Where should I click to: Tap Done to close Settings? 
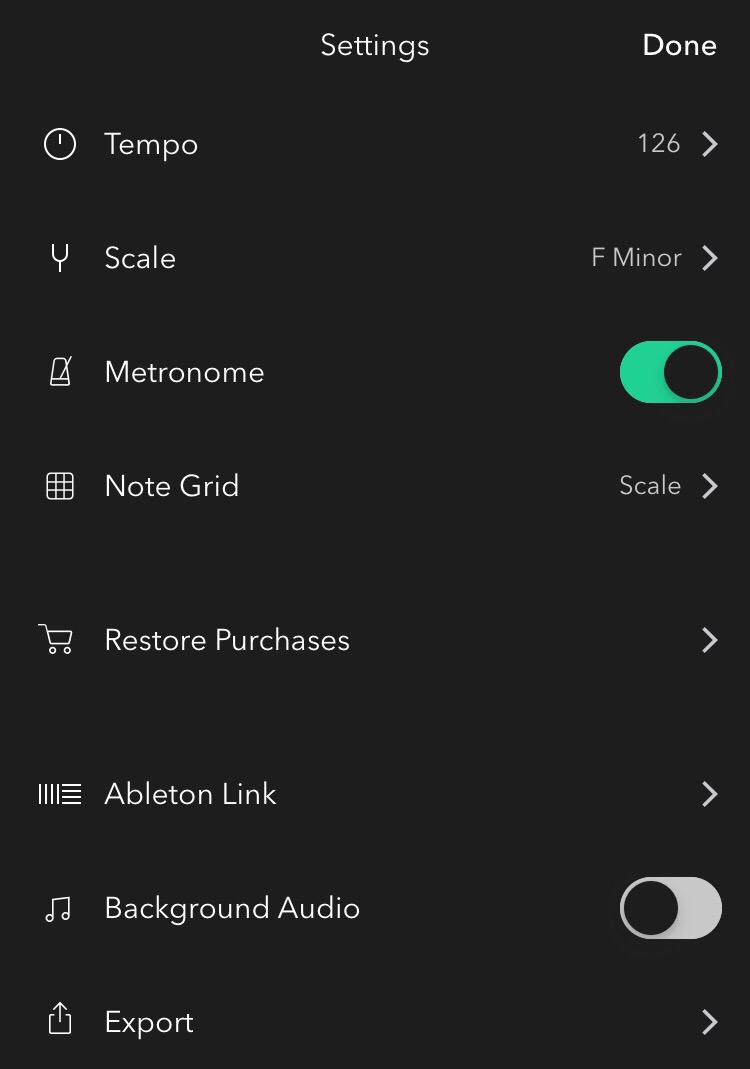[679, 45]
